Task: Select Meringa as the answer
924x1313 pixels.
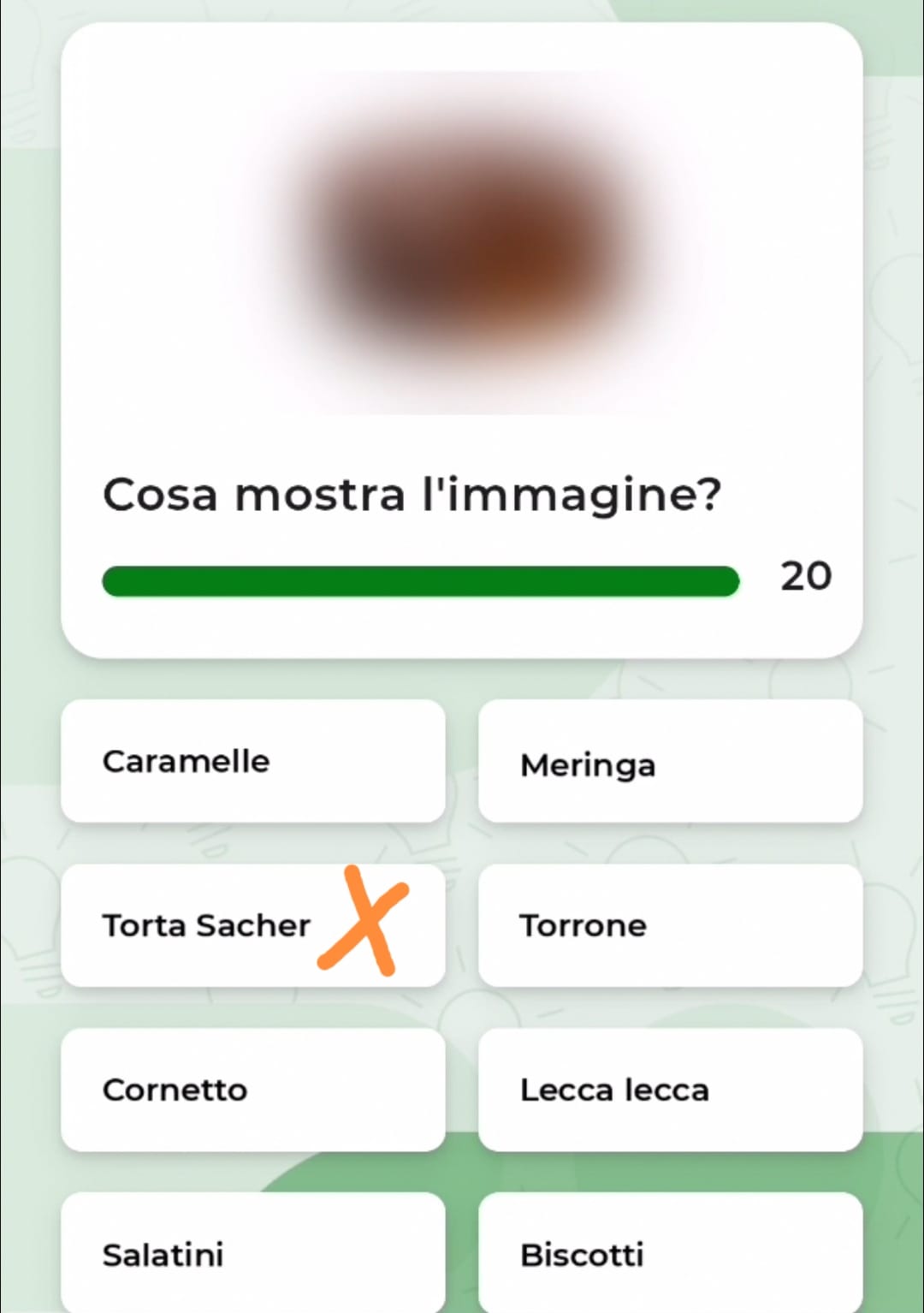Action: (x=670, y=761)
